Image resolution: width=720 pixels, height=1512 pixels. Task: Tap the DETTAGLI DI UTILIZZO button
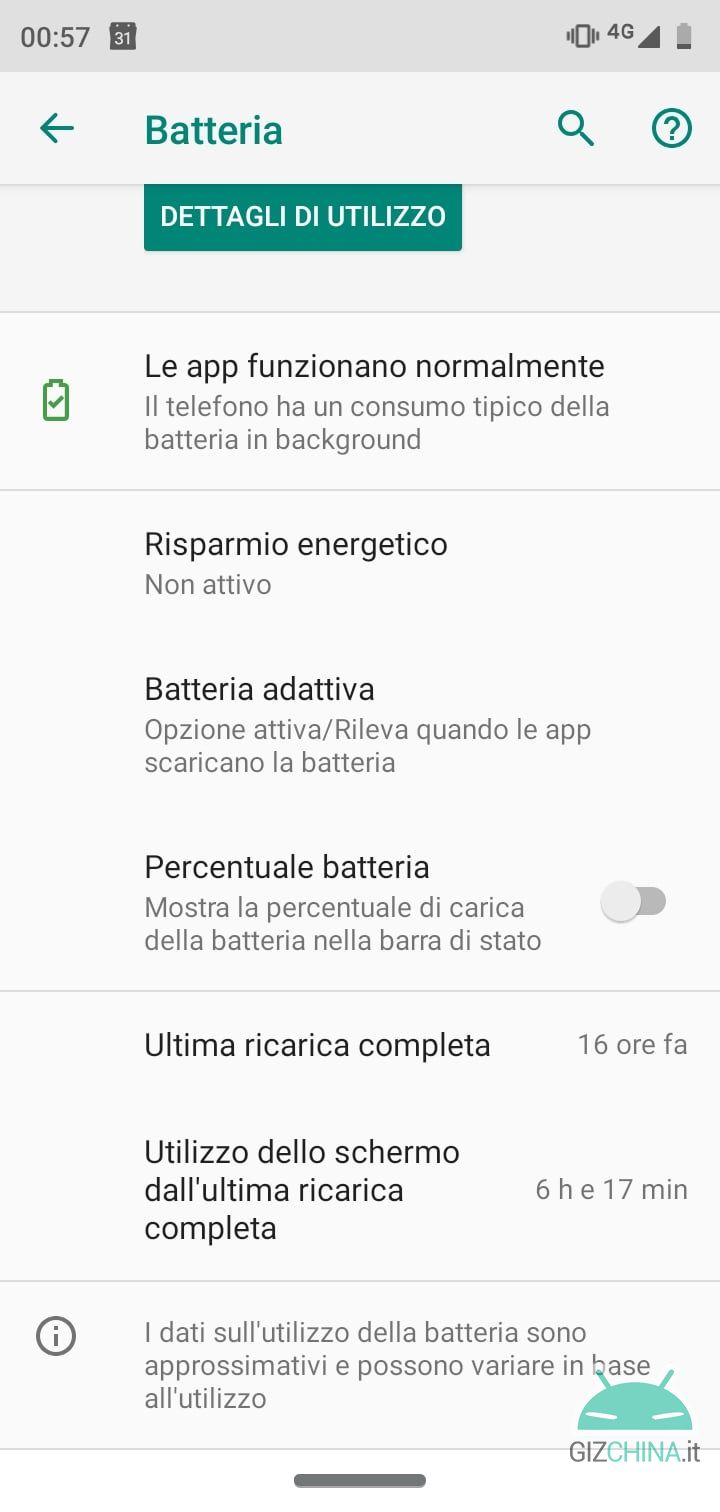click(303, 217)
